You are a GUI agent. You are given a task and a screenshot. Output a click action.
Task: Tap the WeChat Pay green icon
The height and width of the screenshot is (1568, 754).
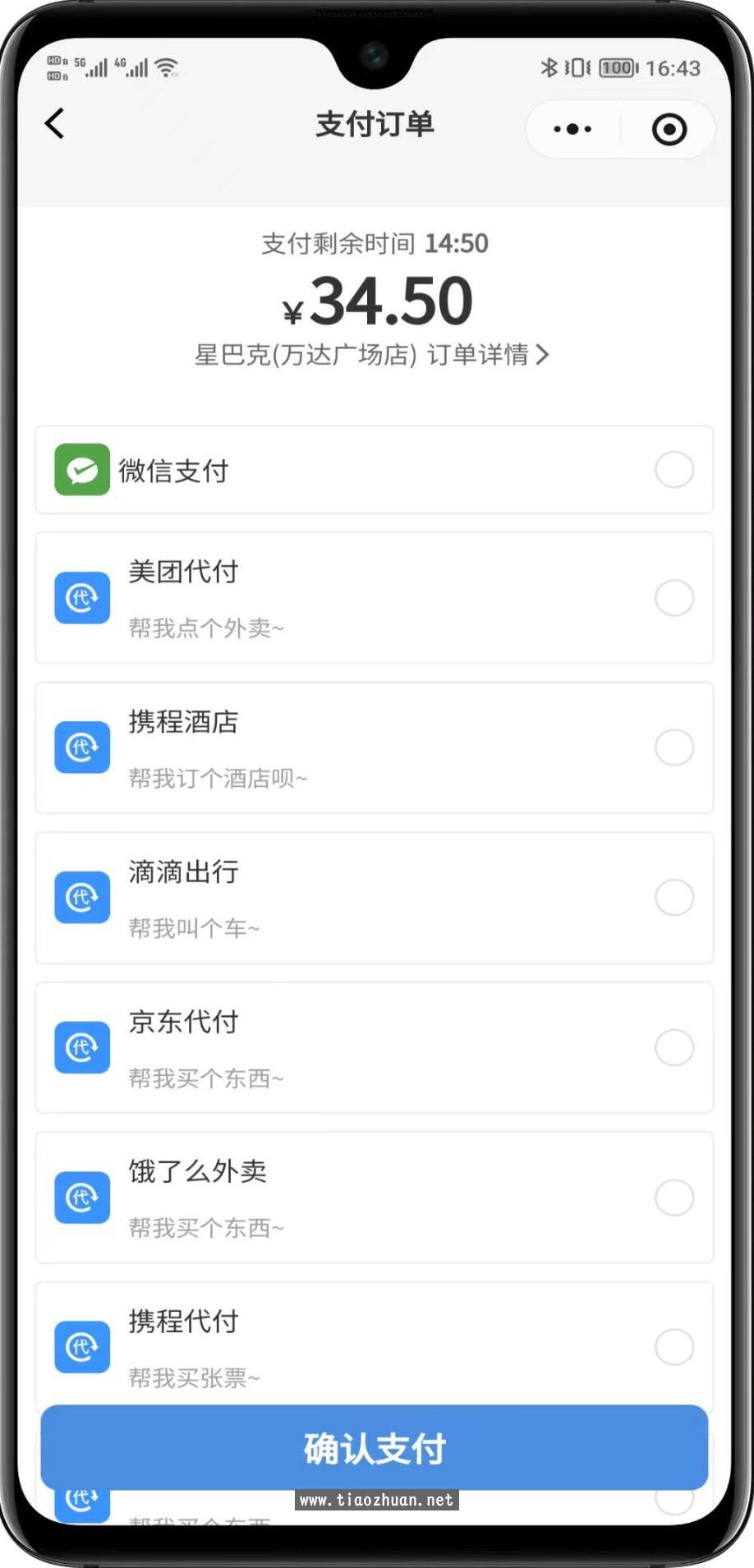(x=81, y=469)
